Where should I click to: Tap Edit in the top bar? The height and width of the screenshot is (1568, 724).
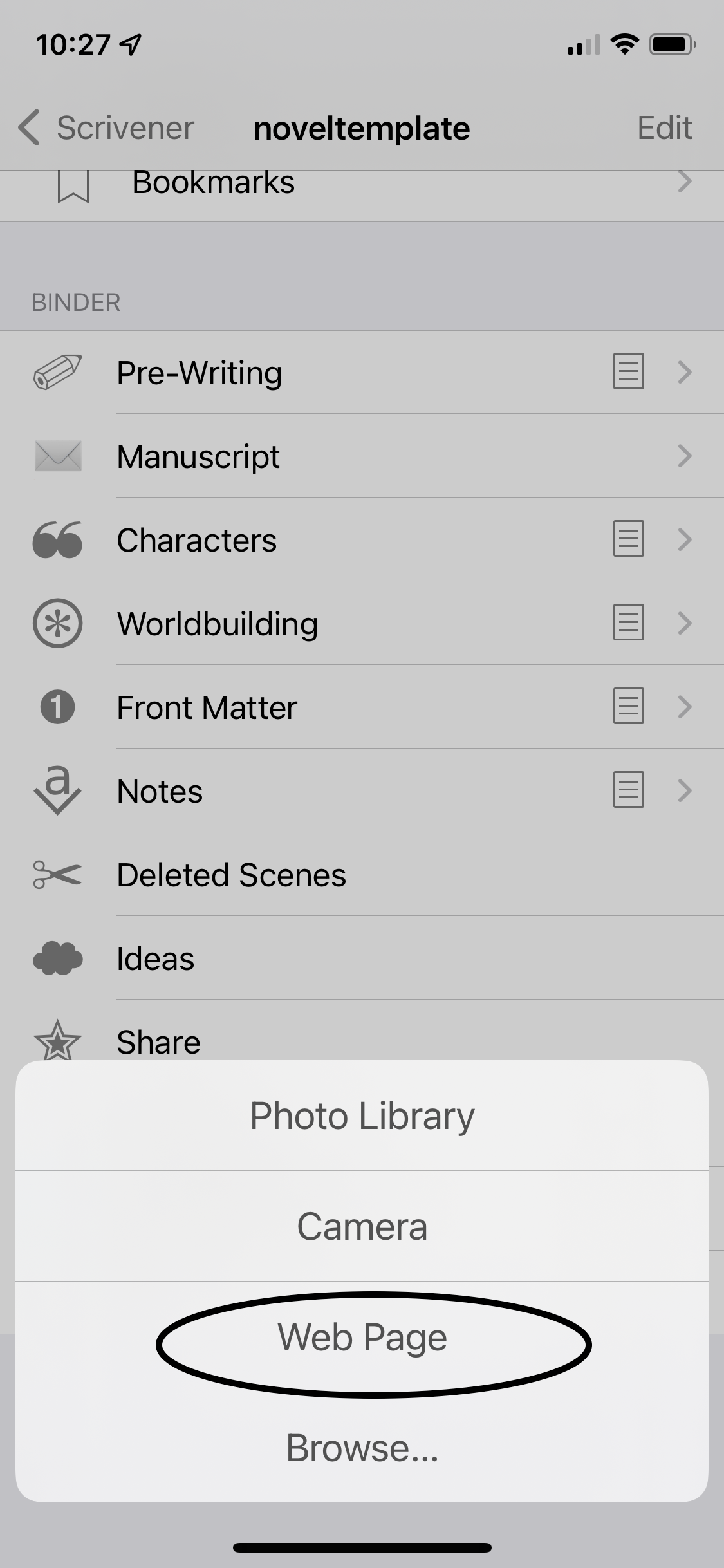point(664,127)
